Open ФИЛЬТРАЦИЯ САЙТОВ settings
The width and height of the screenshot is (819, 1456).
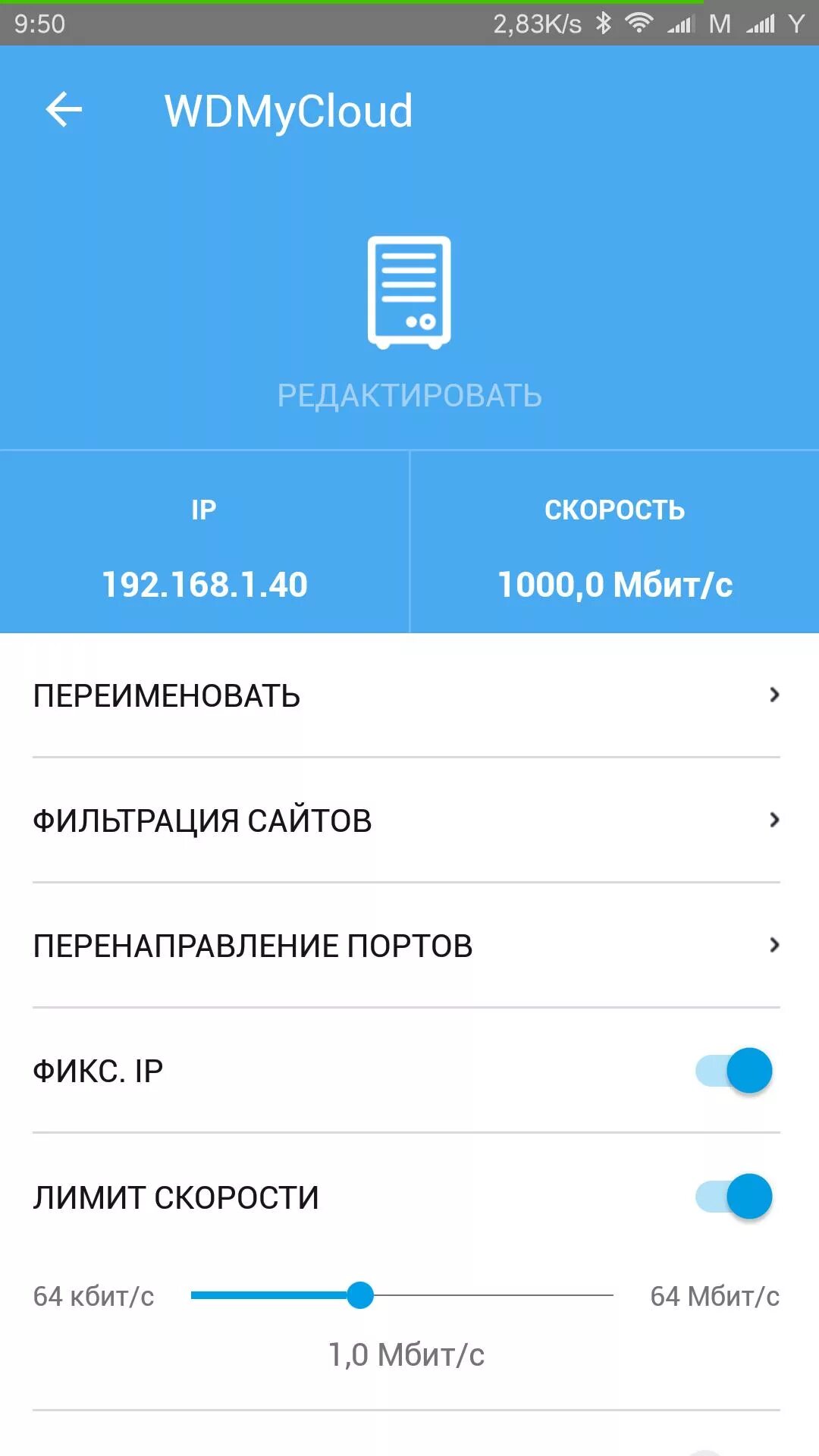point(406,821)
